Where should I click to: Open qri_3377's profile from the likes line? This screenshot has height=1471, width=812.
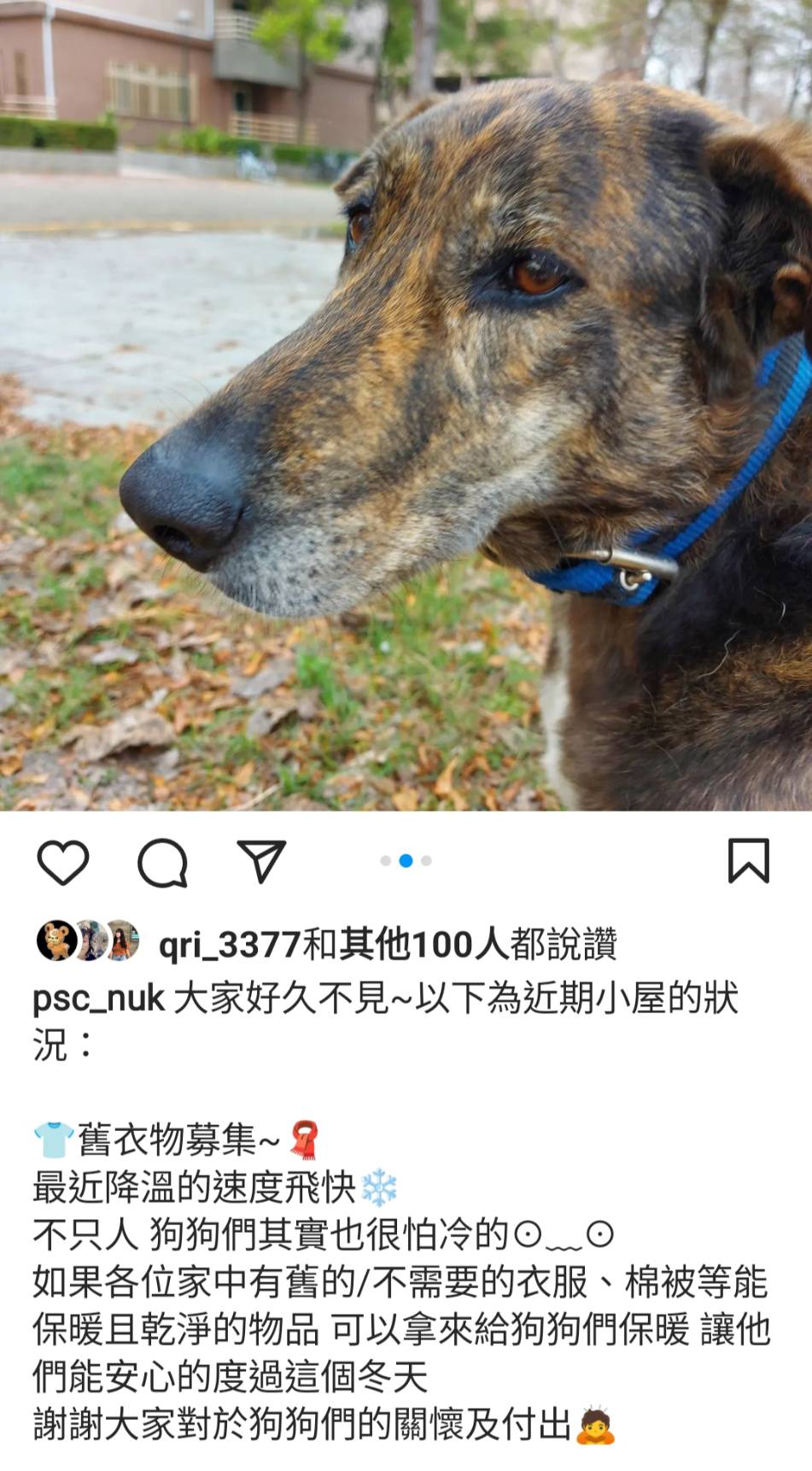click(x=229, y=945)
